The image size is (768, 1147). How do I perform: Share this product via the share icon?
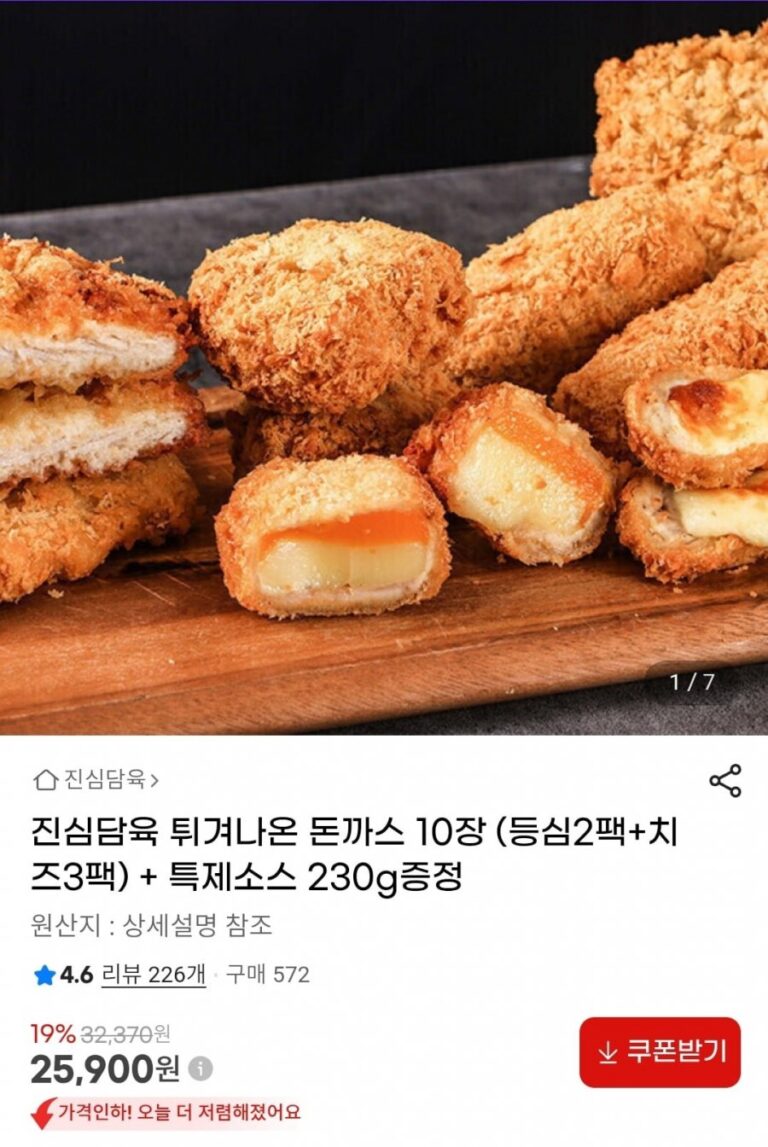click(x=725, y=781)
